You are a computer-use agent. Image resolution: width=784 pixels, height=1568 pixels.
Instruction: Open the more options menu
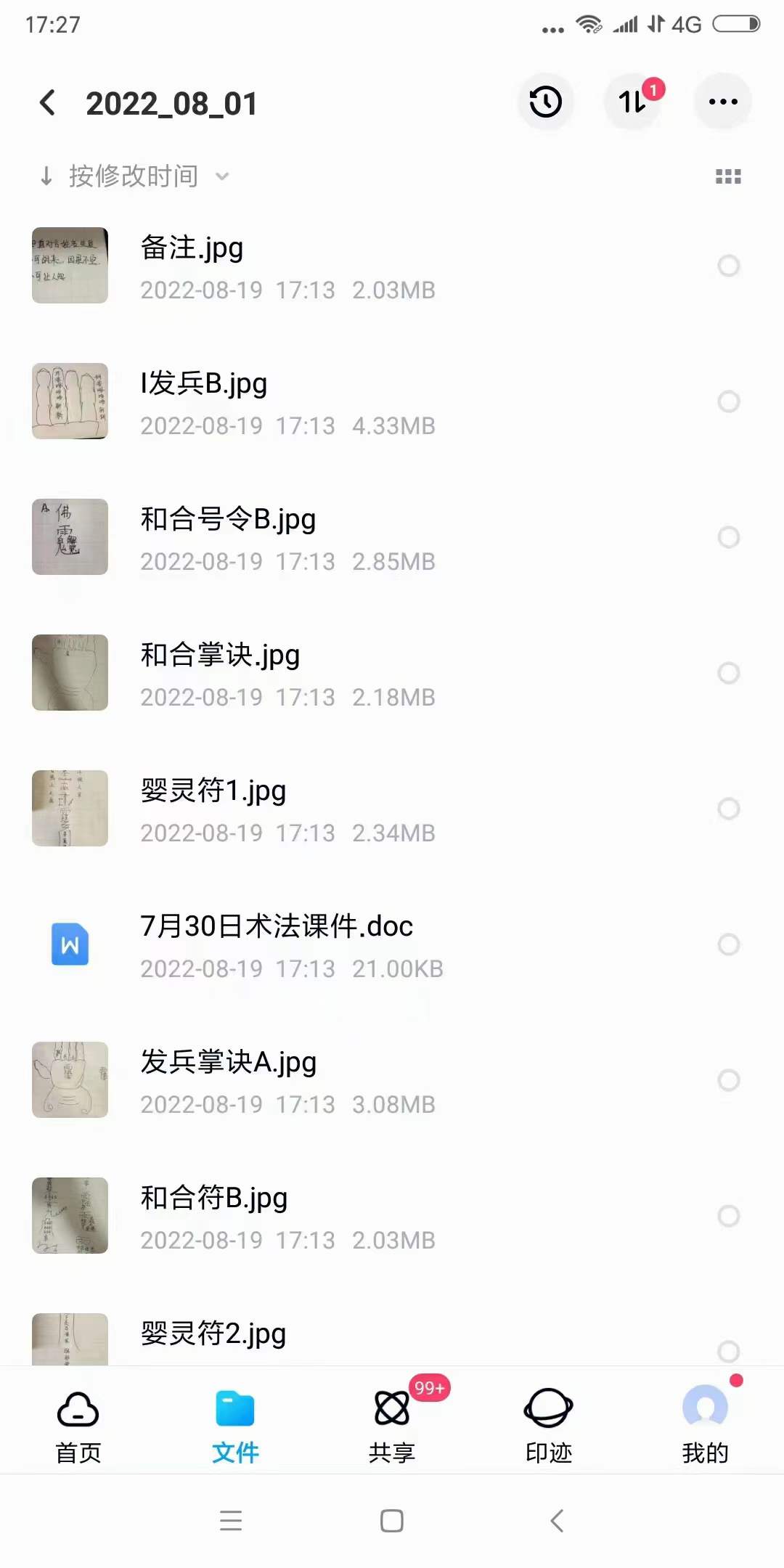pos(722,102)
